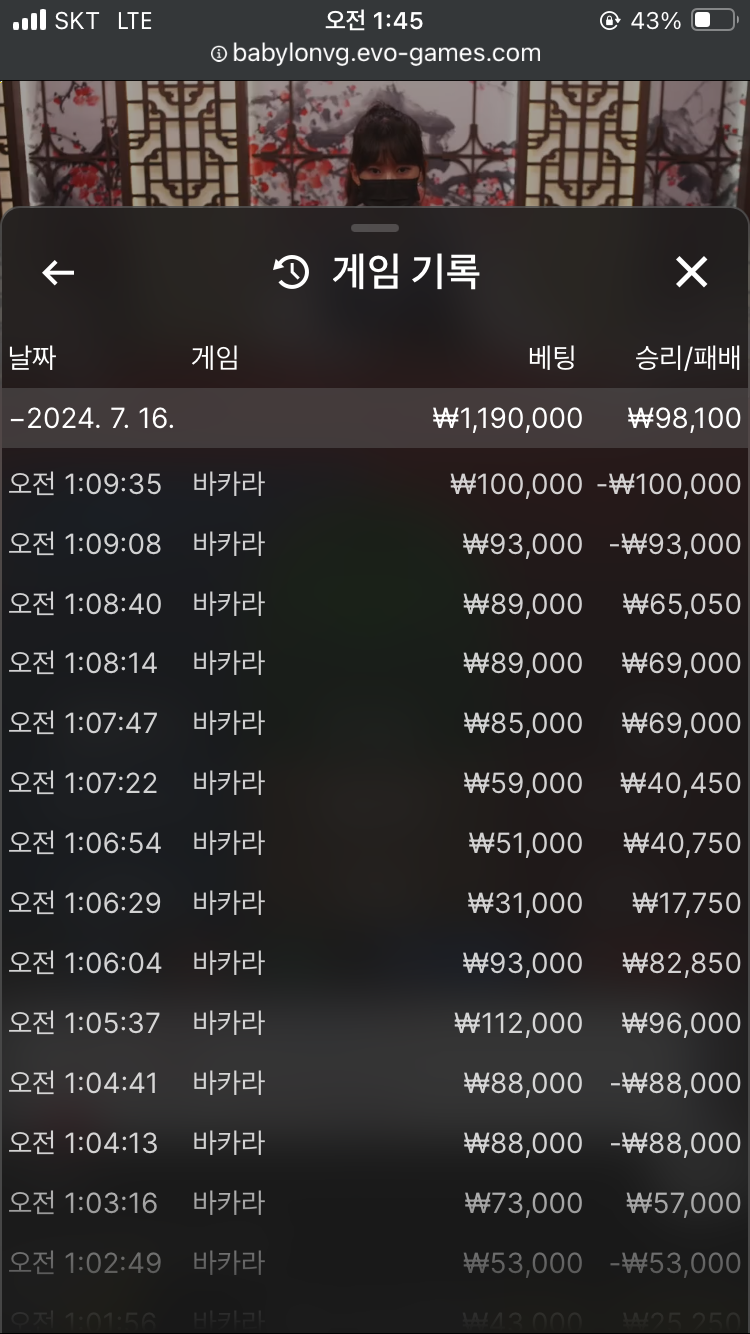View the 오전 1:02:49 바카라 round
The image size is (750, 1334).
point(374,1263)
